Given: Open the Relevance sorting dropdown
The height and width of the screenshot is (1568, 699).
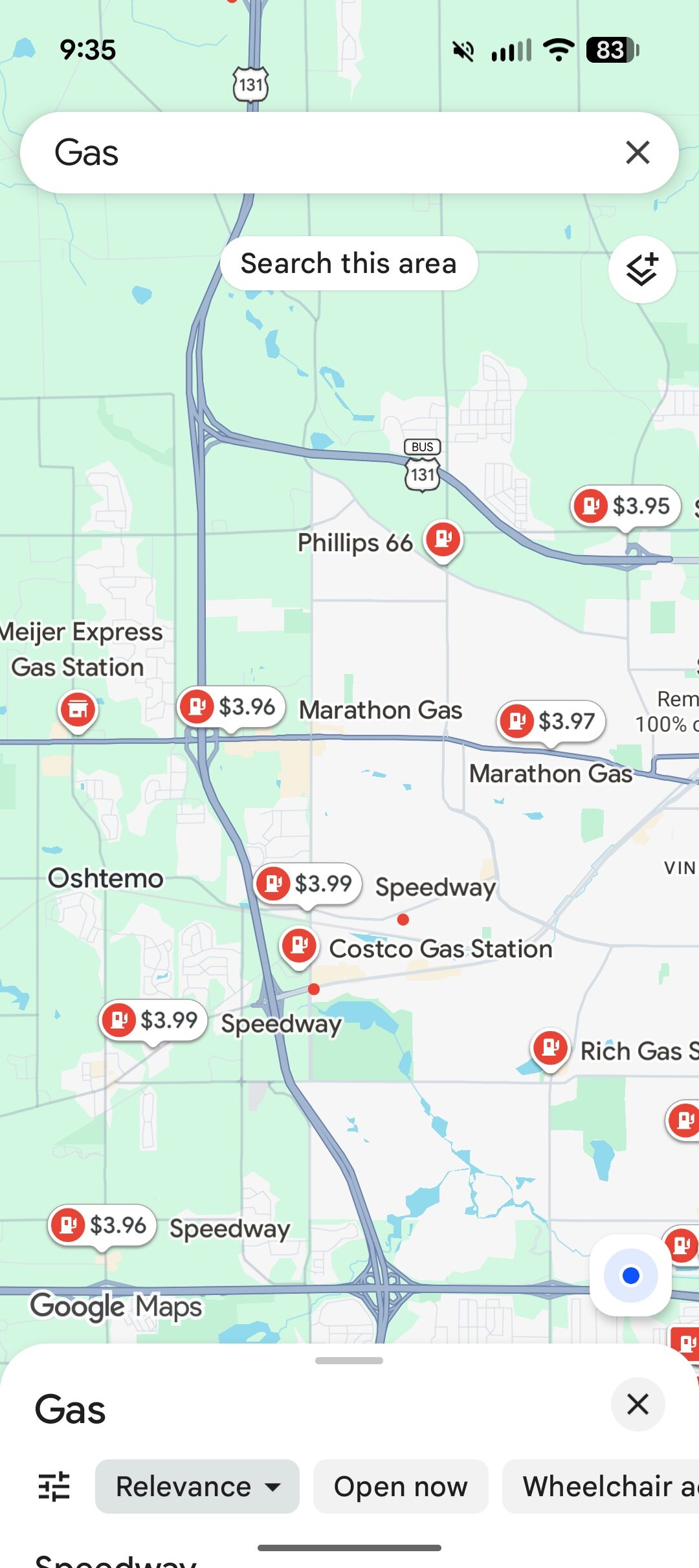Looking at the screenshot, I should pos(196,1486).
